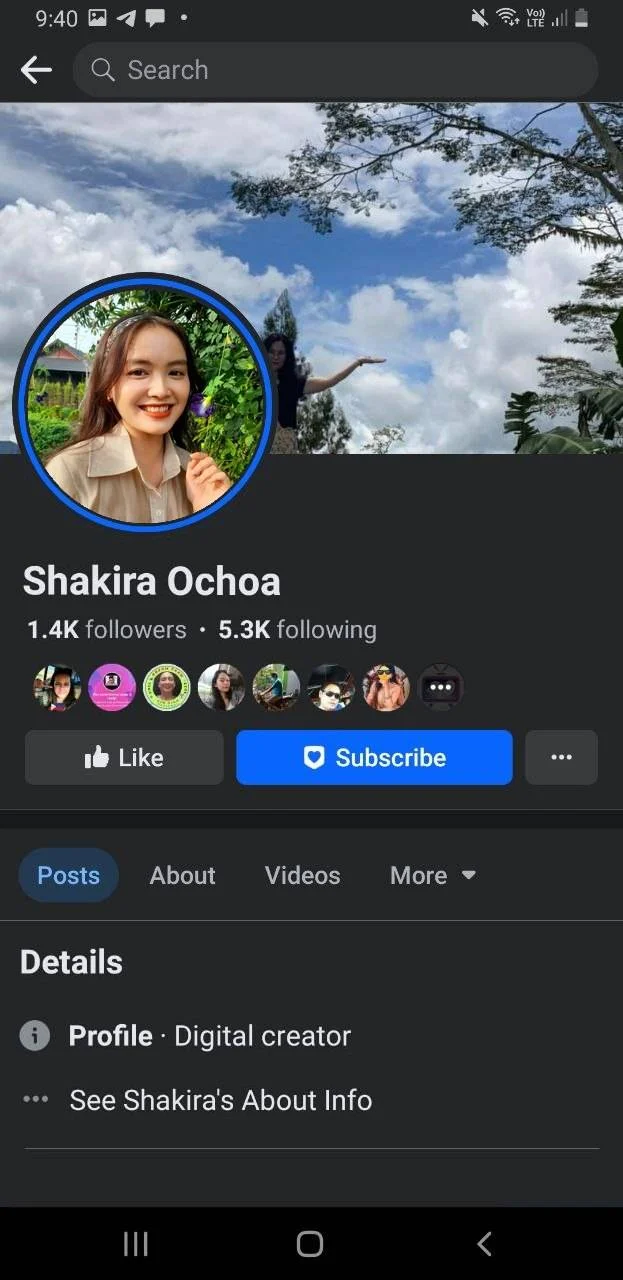Image resolution: width=623 pixels, height=1280 pixels.
Task: Switch to the About tab
Action: [182, 875]
